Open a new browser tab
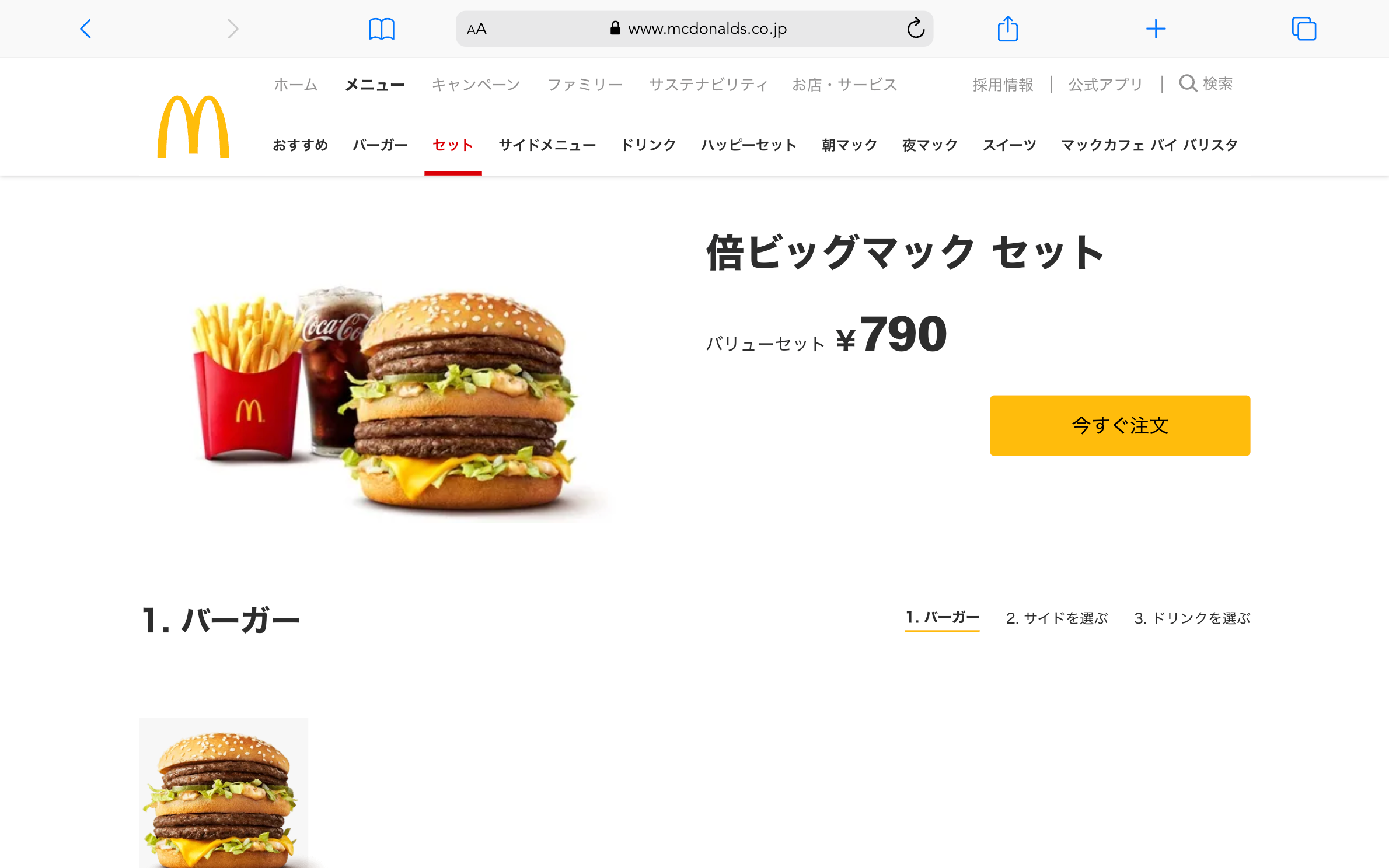The image size is (1389, 868). [1155, 29]
